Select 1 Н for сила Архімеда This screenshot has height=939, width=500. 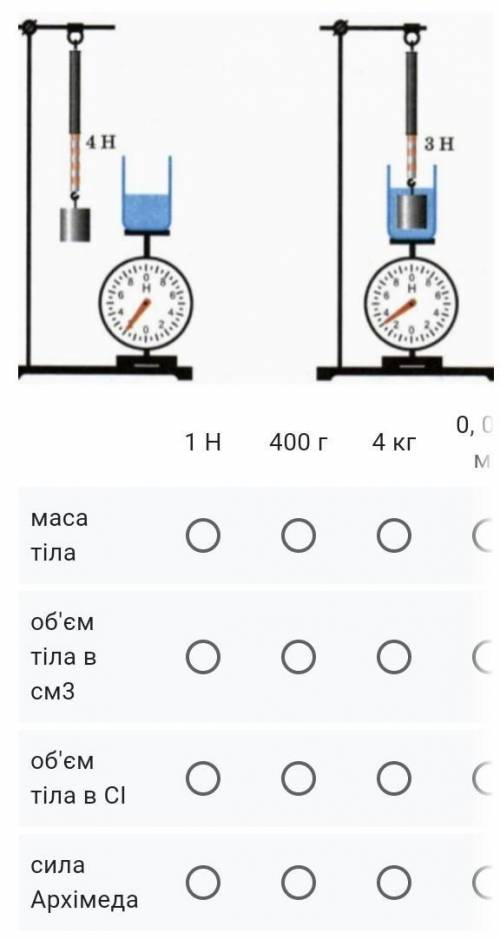tap(203, 882)
